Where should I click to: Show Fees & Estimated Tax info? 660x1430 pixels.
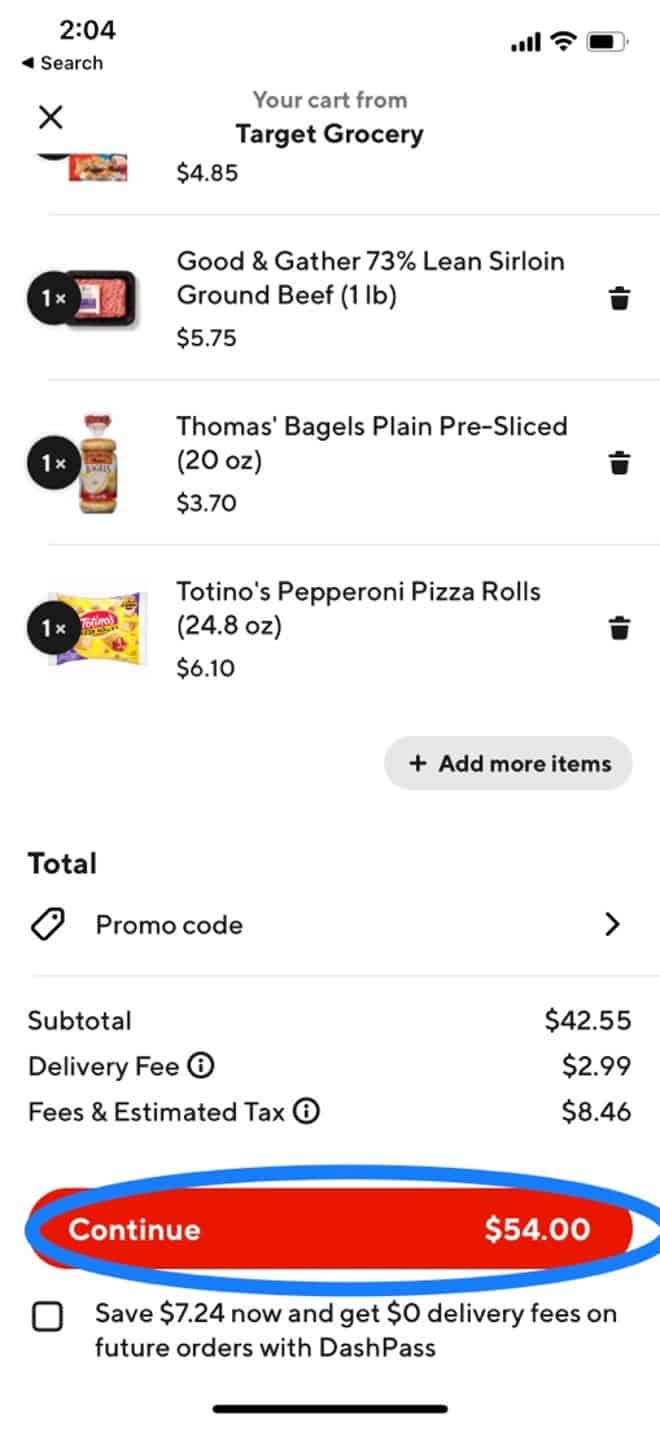click(307, 1112)
